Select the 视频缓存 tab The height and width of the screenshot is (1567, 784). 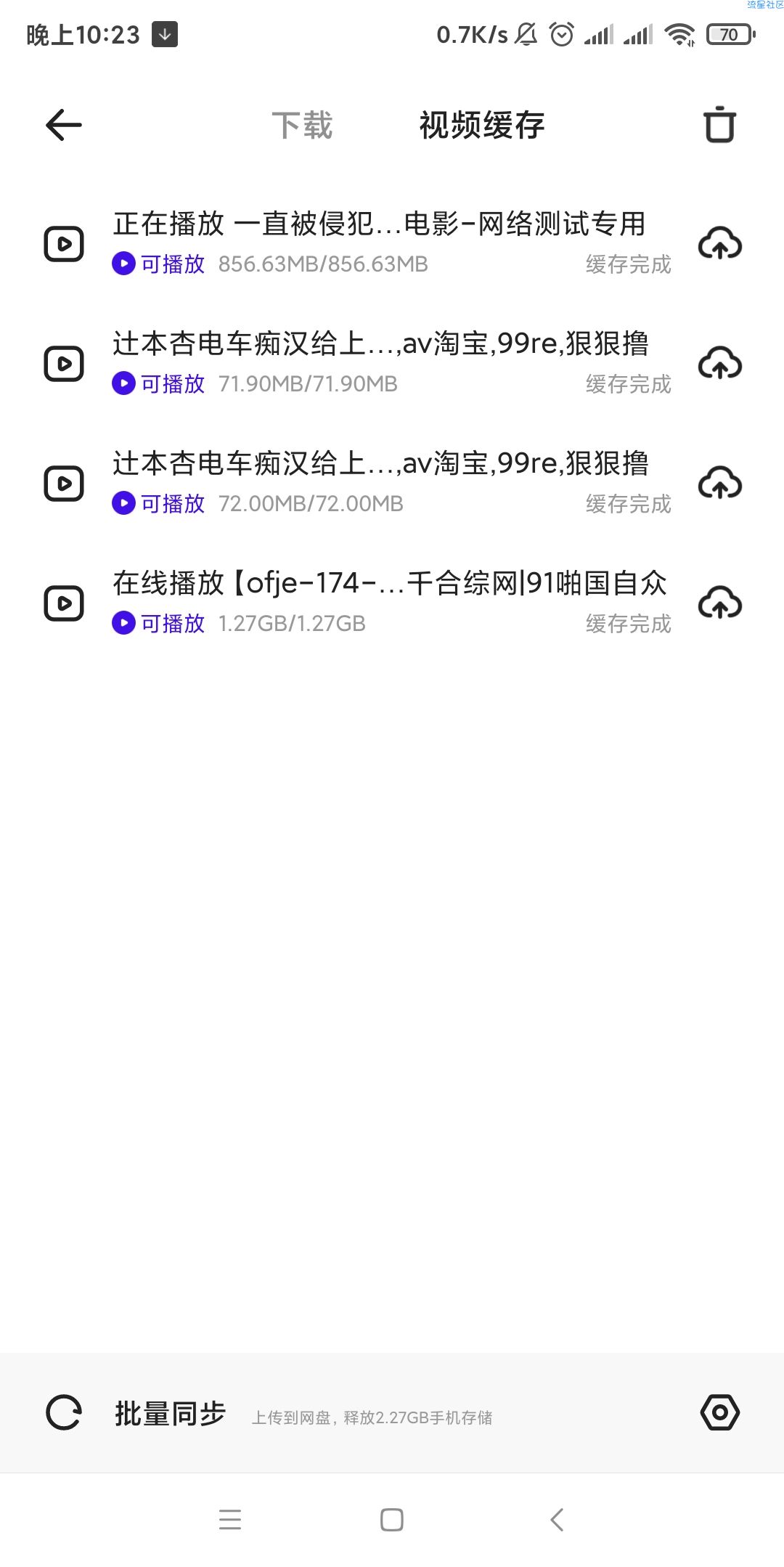pyautogui.click(x=482, y=125)
